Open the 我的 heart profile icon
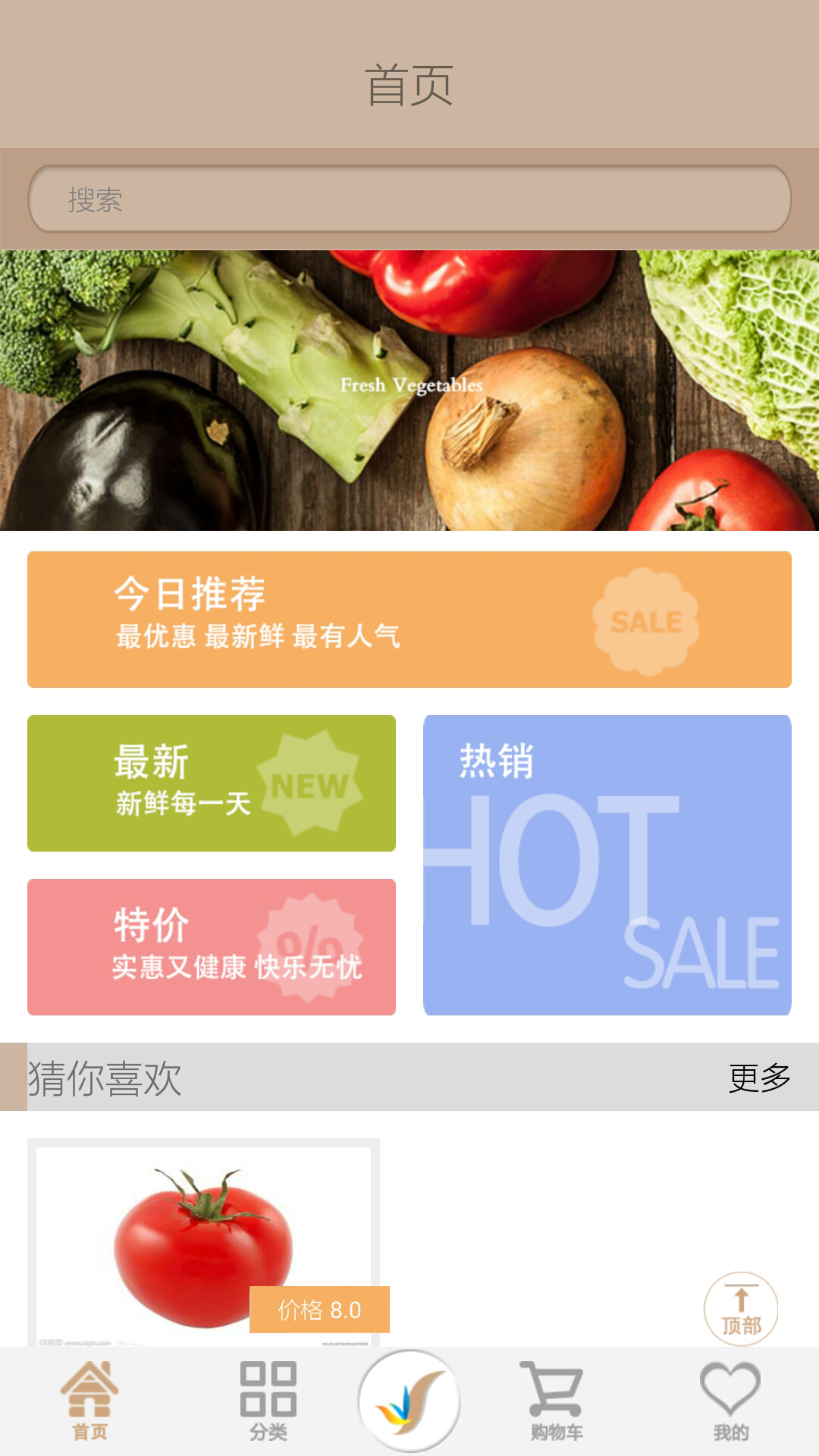The image size is (819, 1456). point(730,1403)
